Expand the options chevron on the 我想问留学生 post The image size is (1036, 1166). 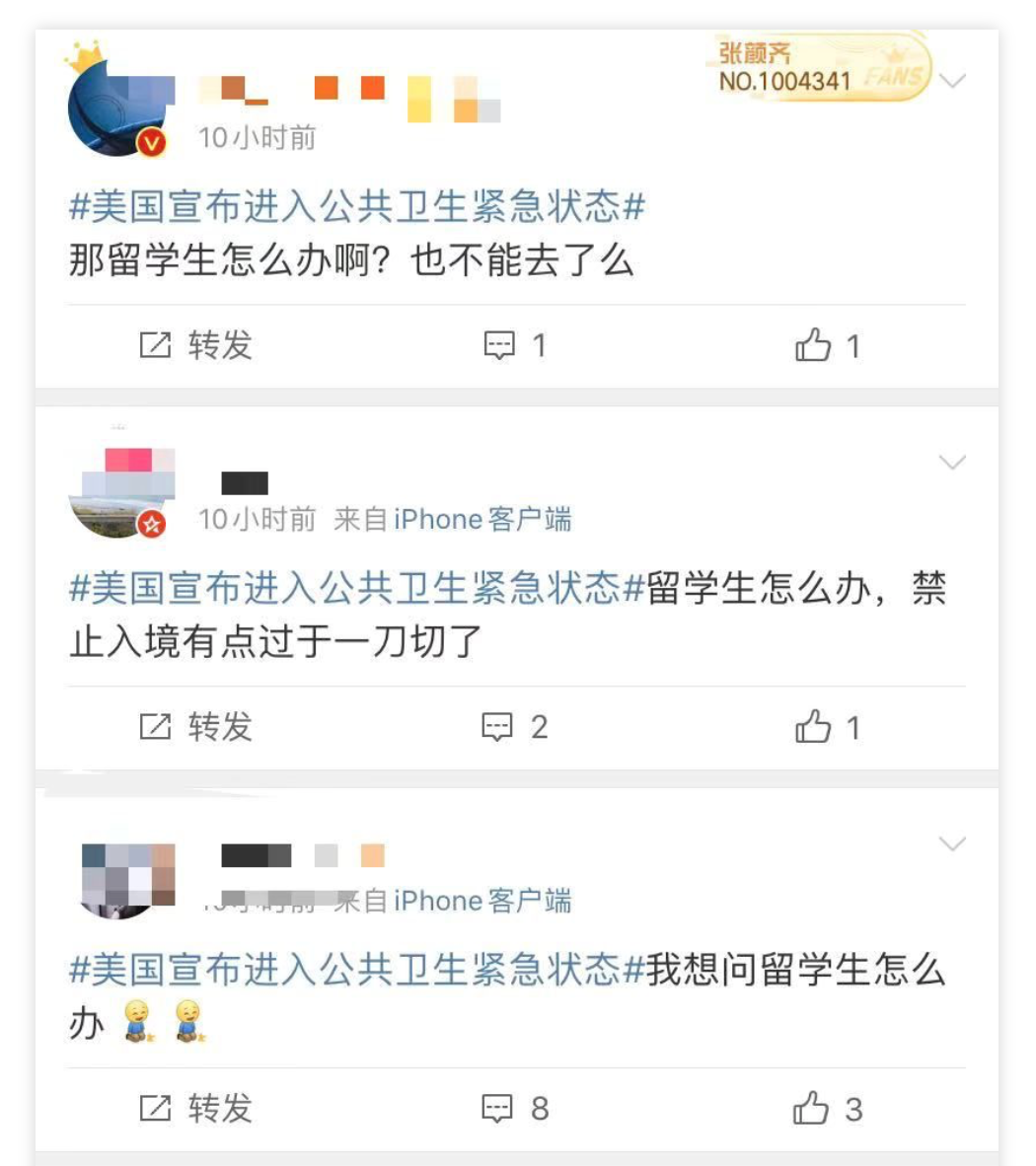(x=952, y=843)
